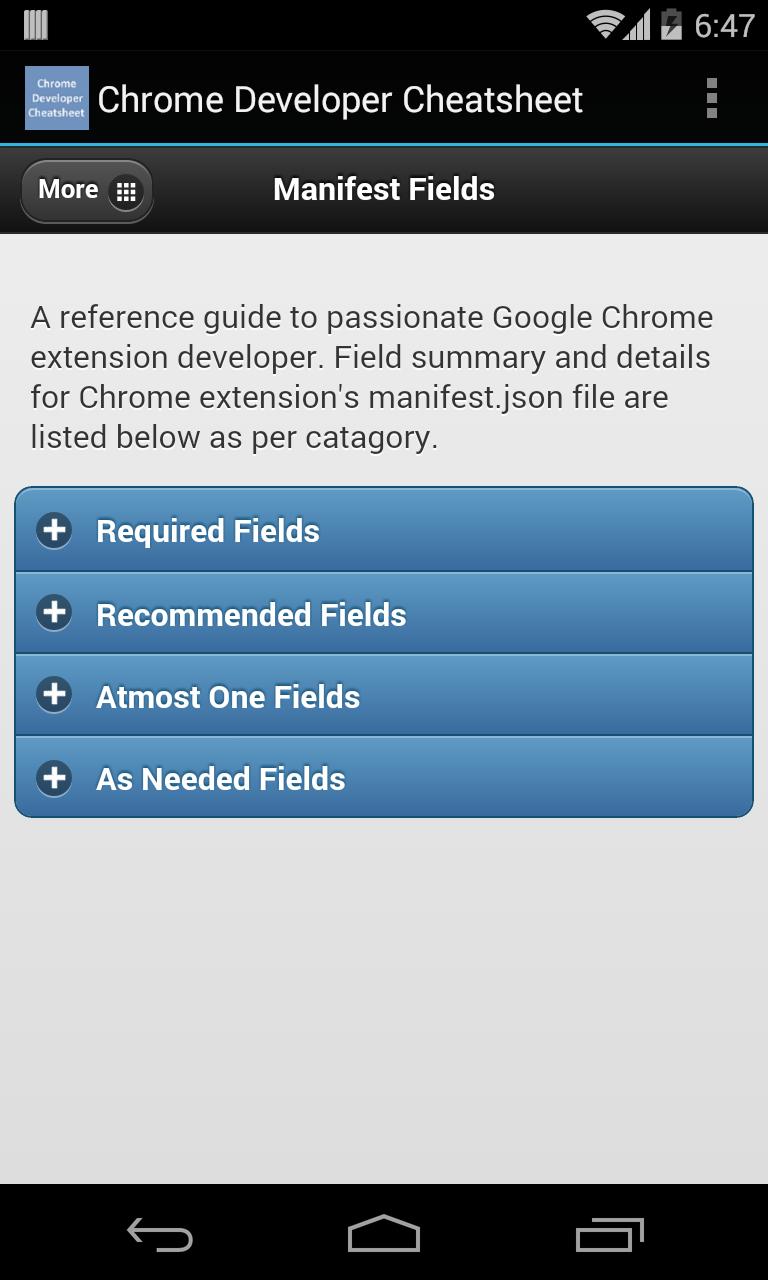Tap the cell signal icon in the status bar
Viewport: 768px width, 1280px height.
click(639, 25)
